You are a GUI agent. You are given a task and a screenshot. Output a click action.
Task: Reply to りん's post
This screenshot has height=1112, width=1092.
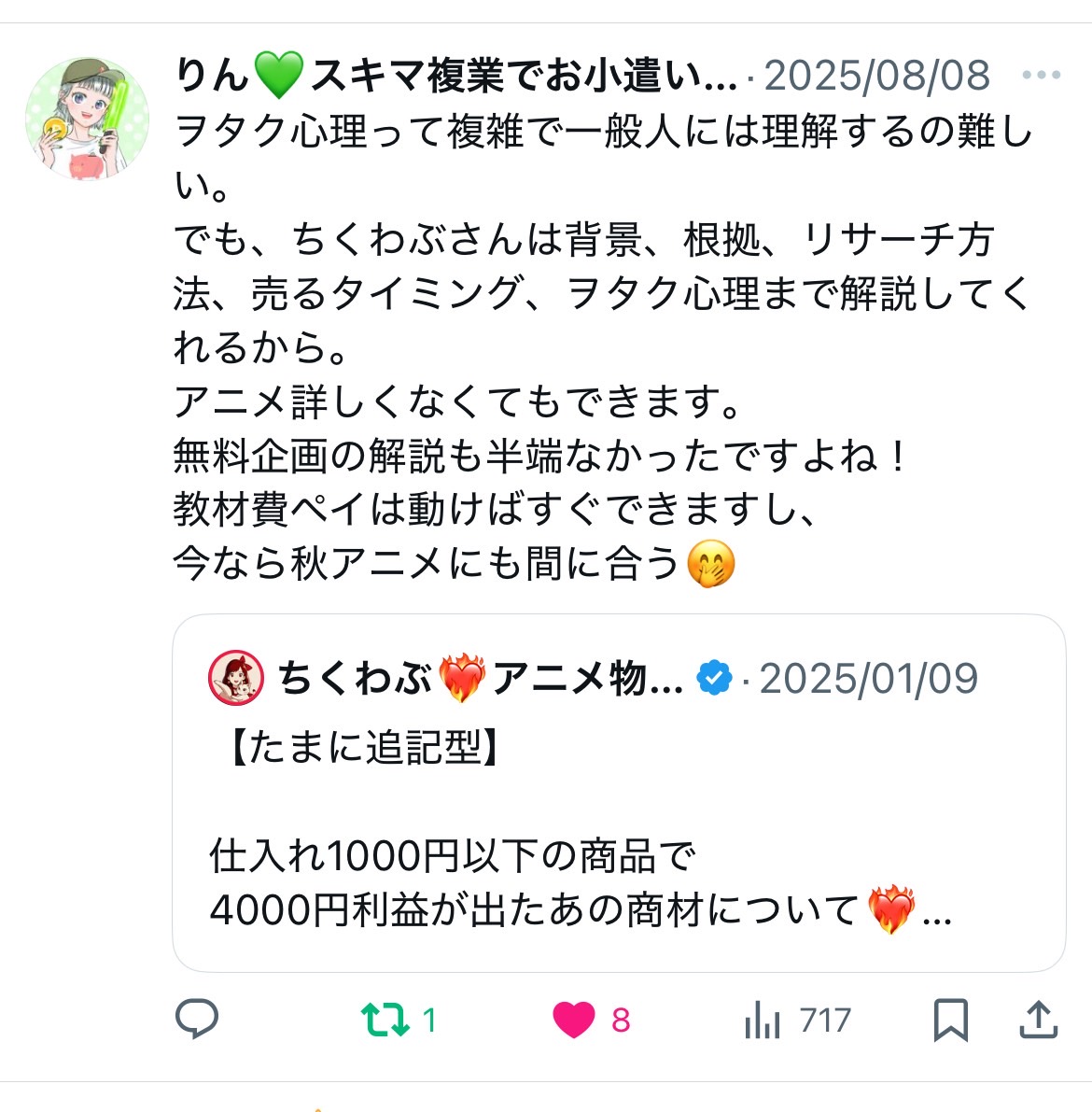click(197, 1019)
